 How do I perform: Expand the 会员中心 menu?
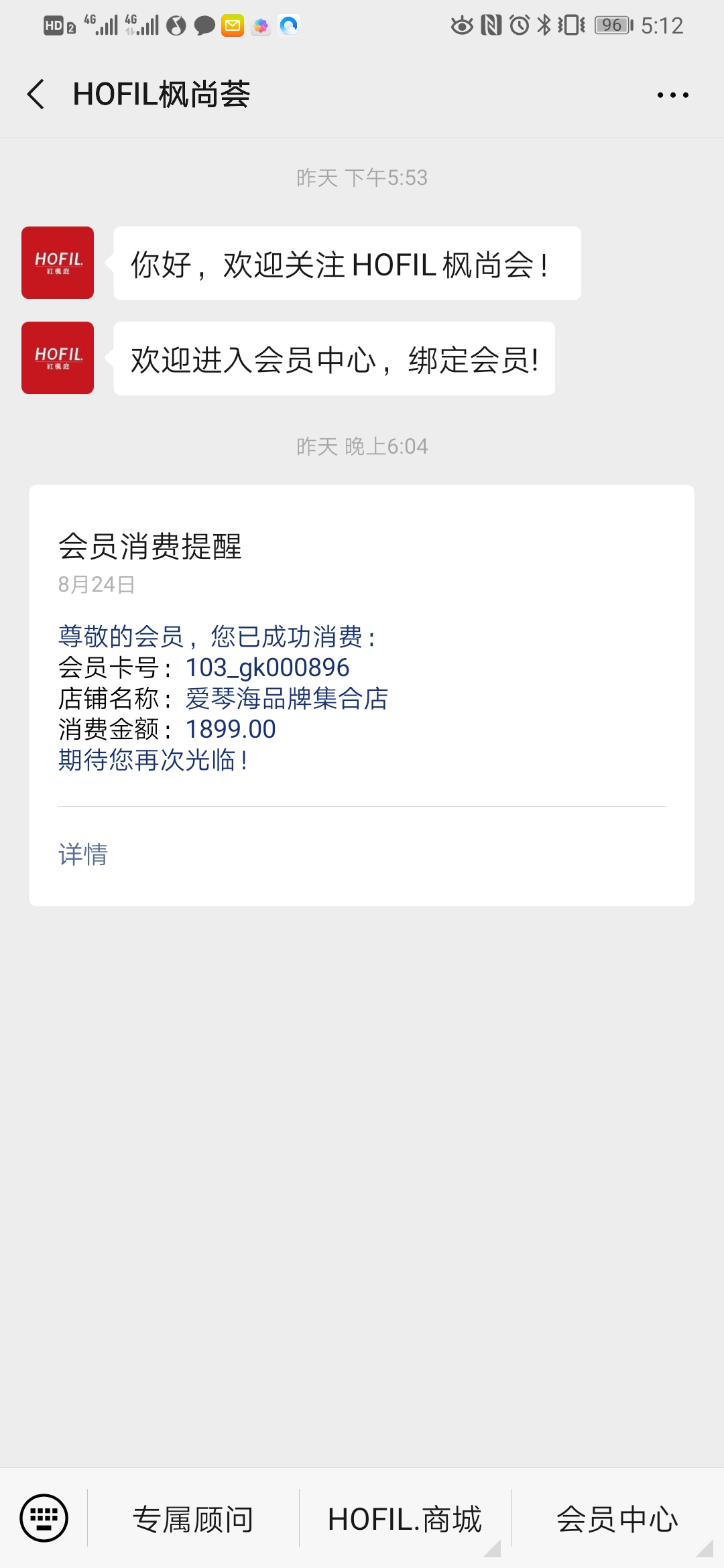click(x=617, y=1519)
